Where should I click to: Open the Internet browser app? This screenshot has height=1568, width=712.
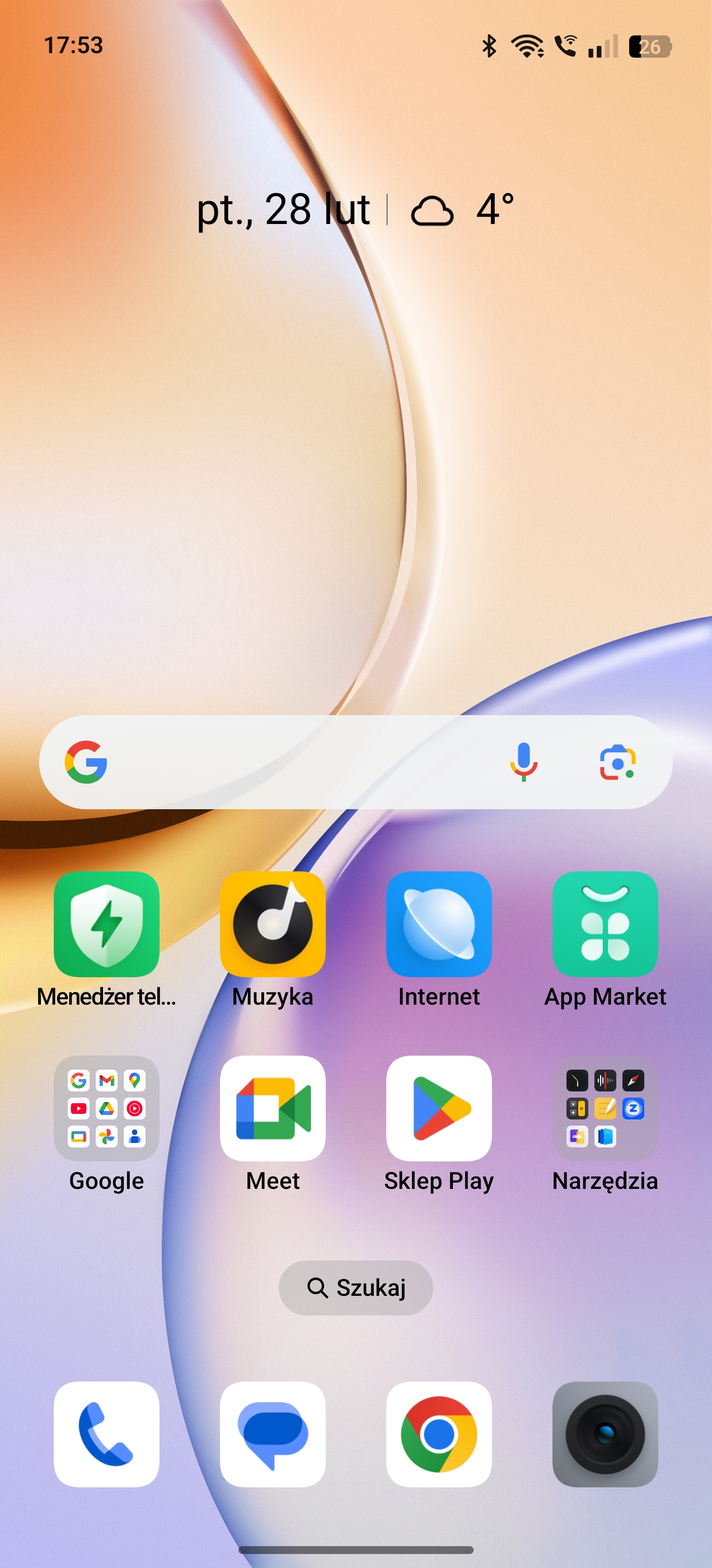click(x=439, y=924)
